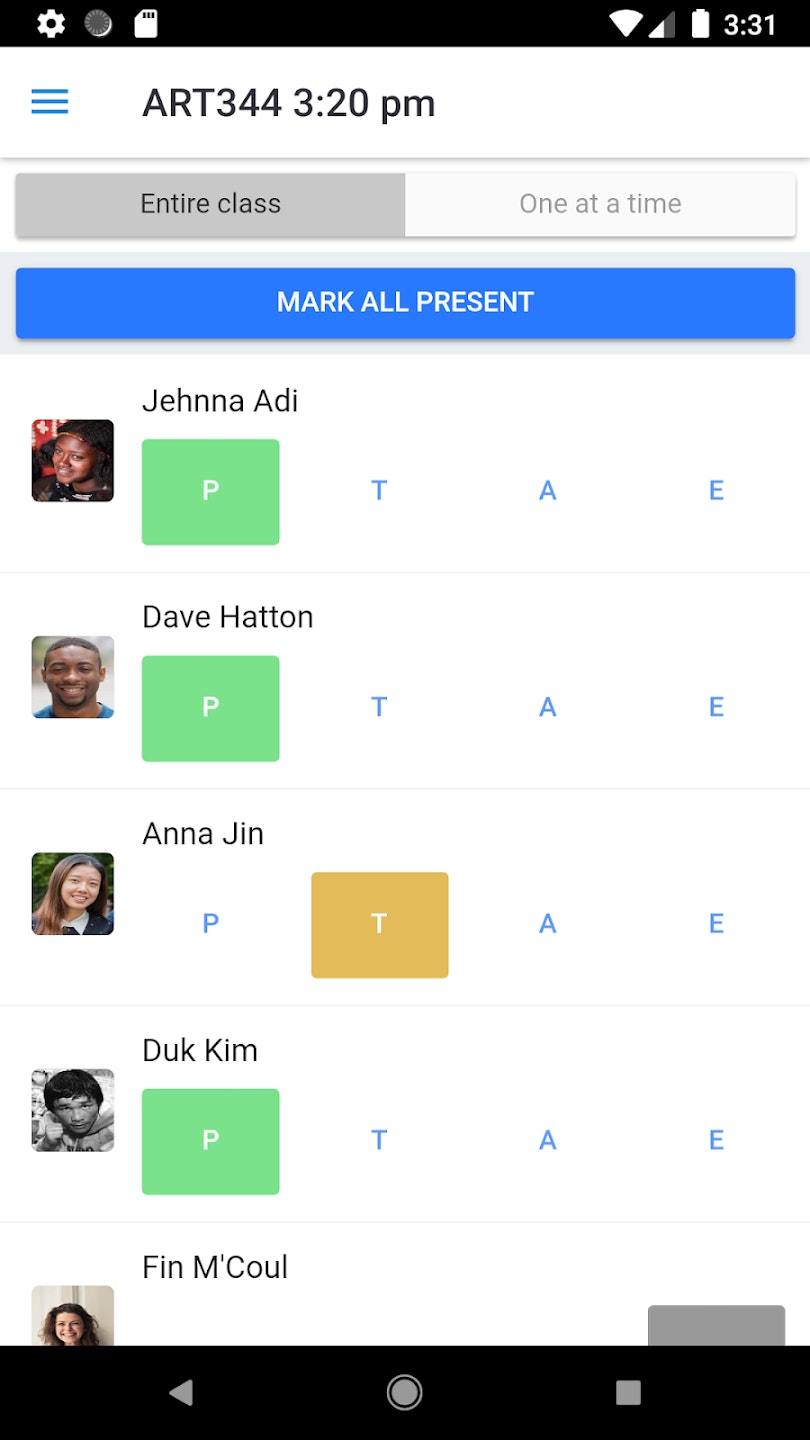The width and height of the screenshot is (810, 1440).
Task: Set Dave Hatton to present (P)
Action: [x=210, y=708]
